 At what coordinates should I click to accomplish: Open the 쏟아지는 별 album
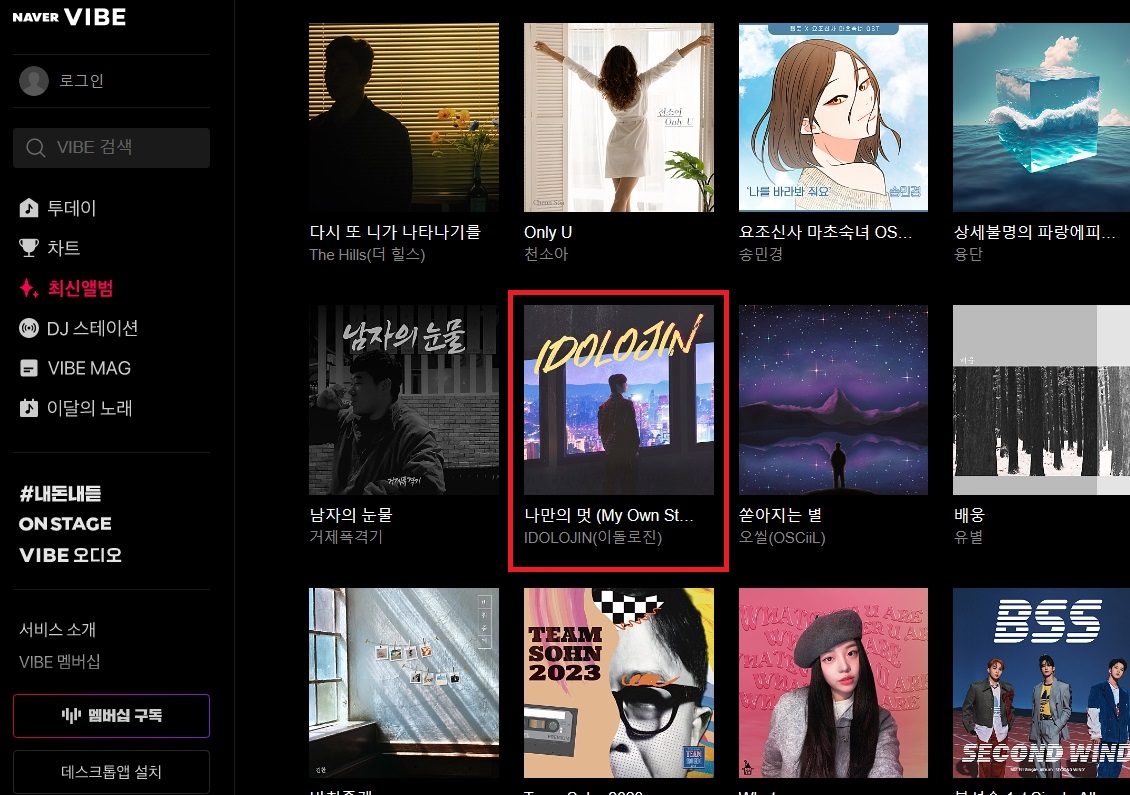pos(832,400)
